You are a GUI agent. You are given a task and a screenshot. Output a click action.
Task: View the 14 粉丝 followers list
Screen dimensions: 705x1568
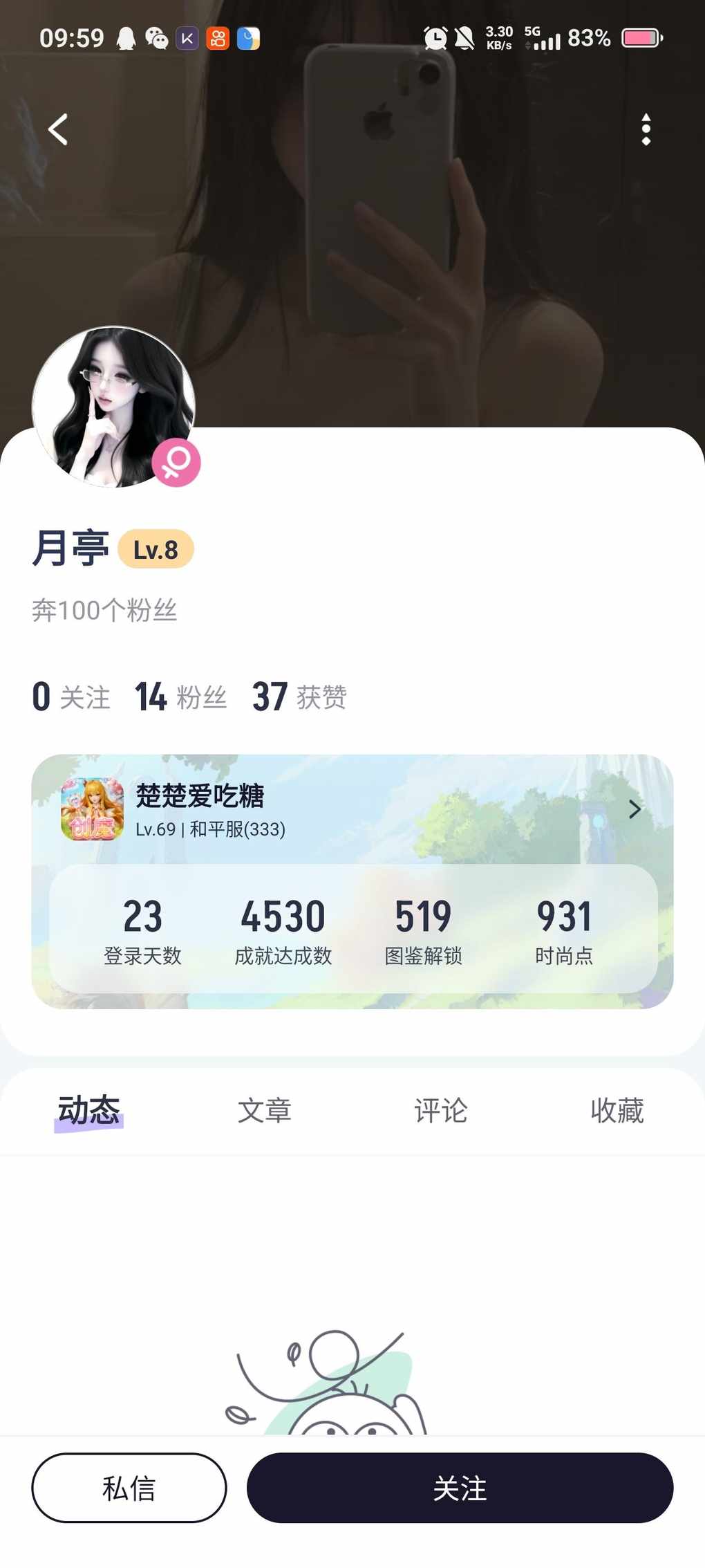tap(181, 697)
